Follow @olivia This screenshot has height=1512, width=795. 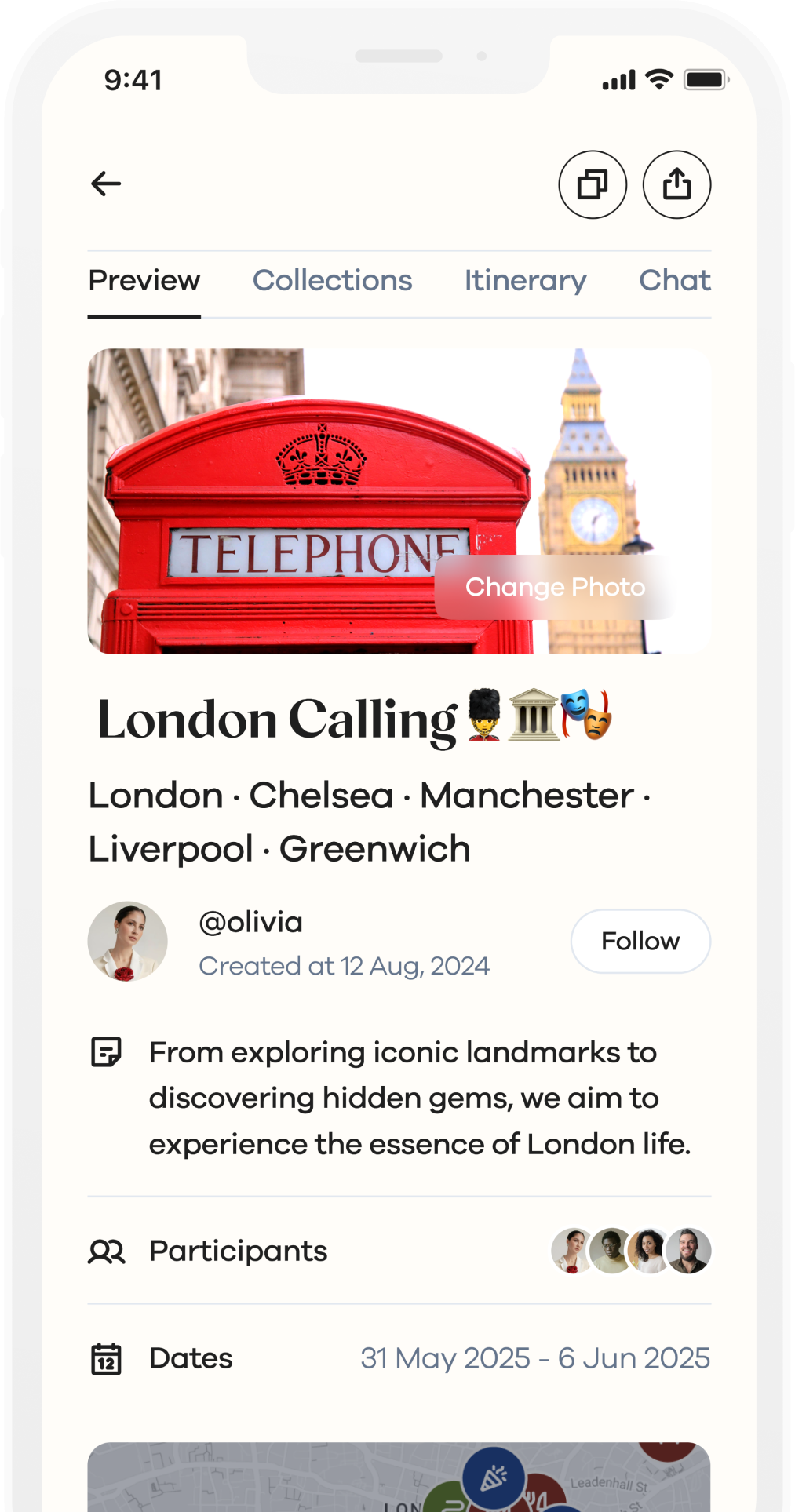click(640, 941)
